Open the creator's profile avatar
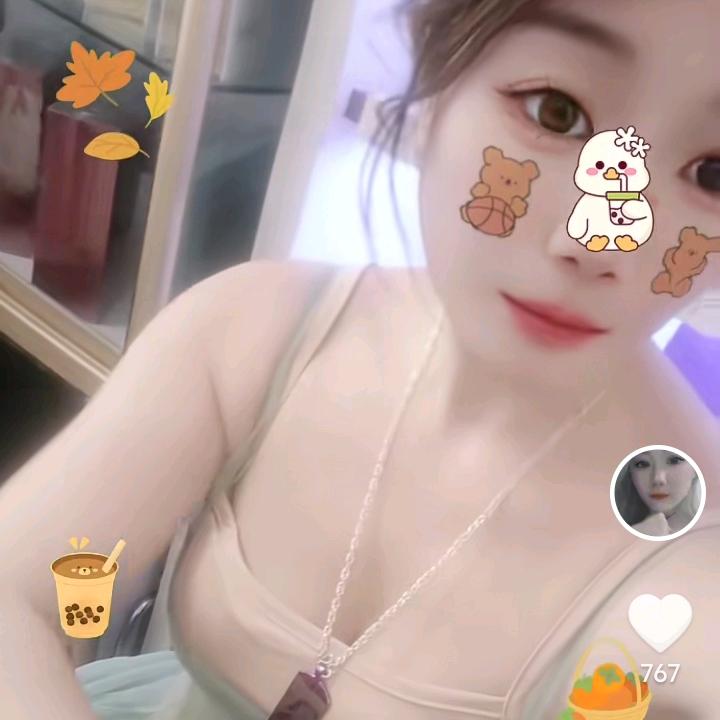The height and width of the screenshot is (720, 720). point(657,492)
